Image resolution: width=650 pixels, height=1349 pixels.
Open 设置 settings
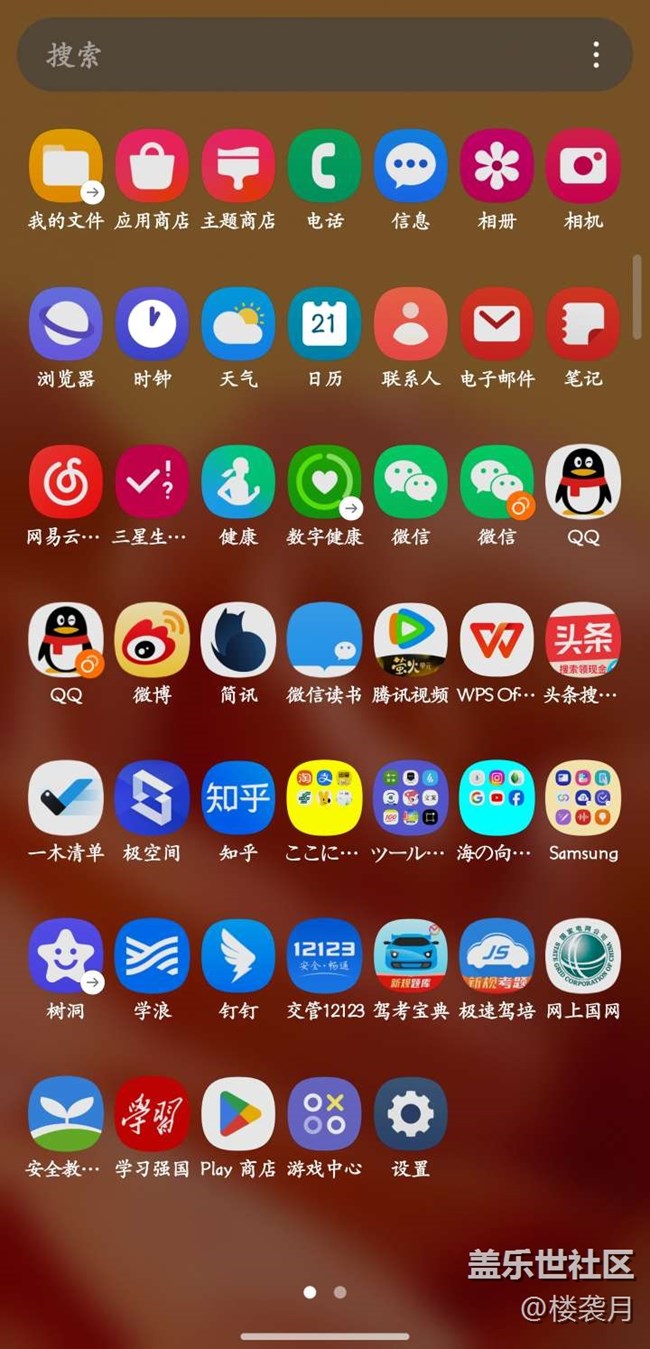click(x=410, y=1114)
